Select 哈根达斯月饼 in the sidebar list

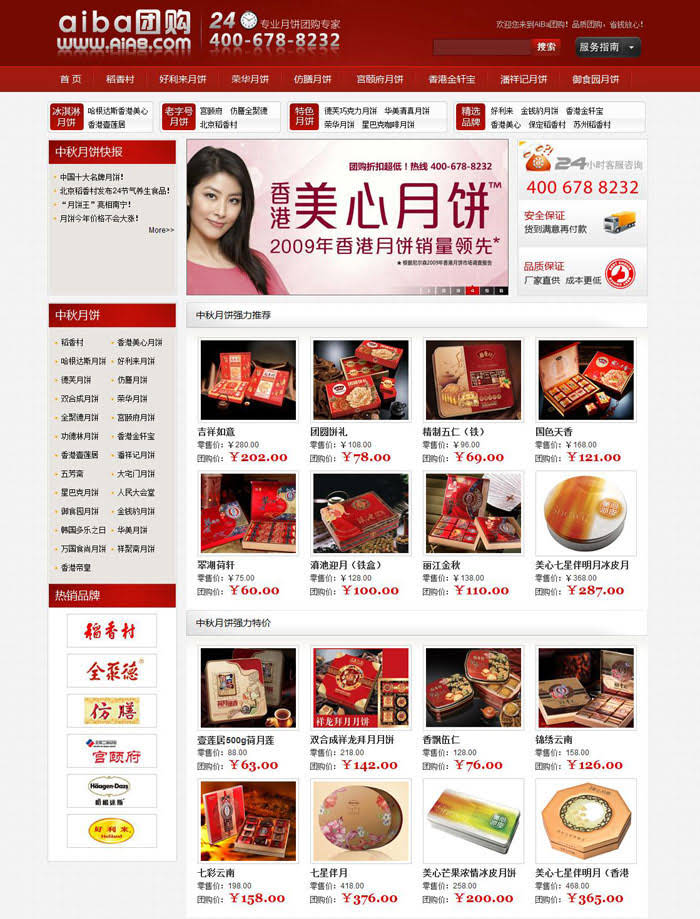[82, 361]
